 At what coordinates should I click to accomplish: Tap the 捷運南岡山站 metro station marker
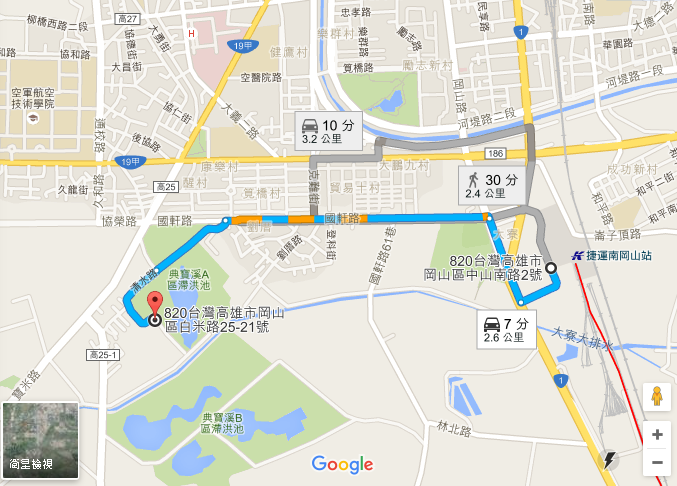pos(578,256)
